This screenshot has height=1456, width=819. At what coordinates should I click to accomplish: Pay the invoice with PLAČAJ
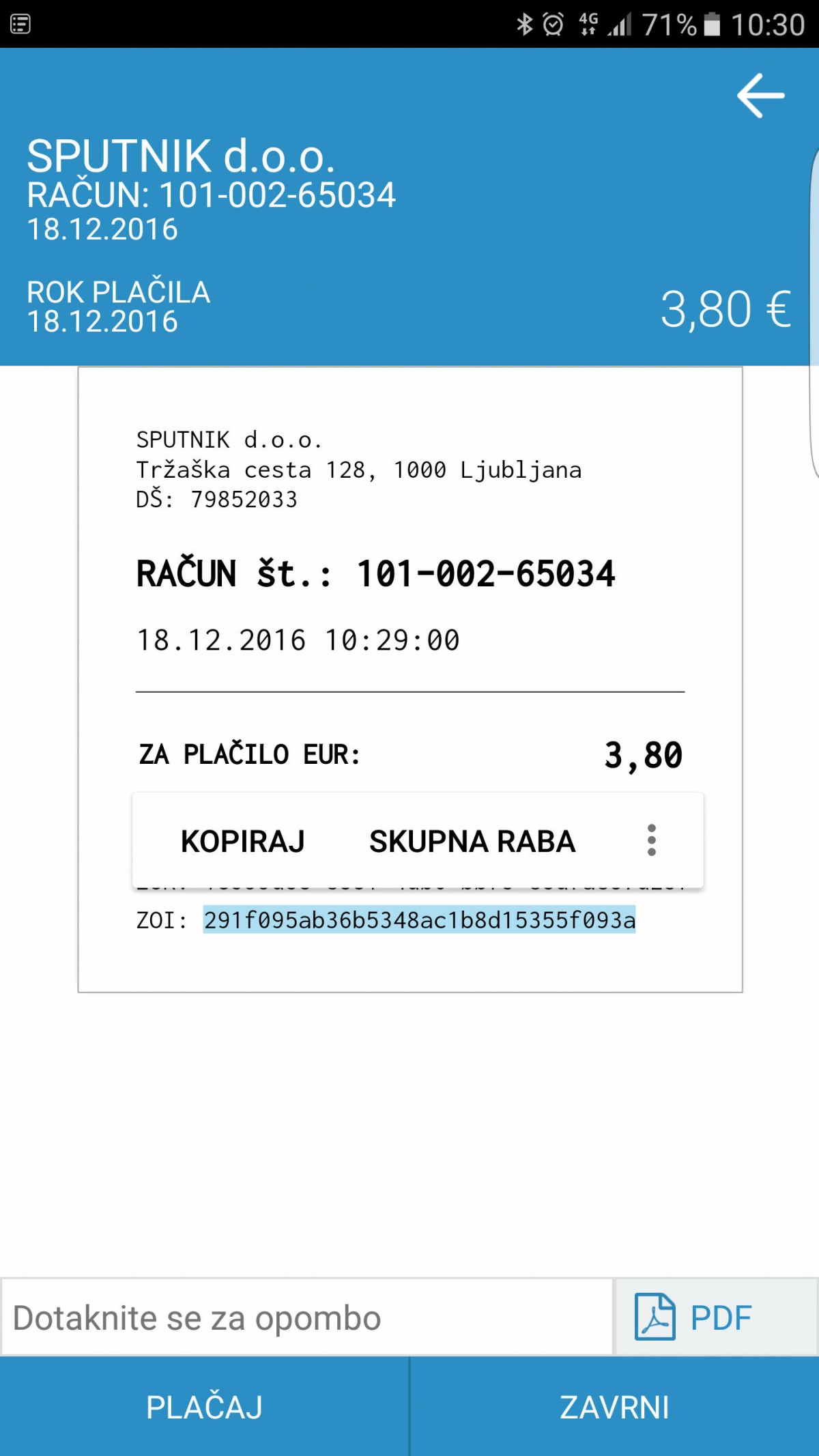click(x=204, y=1408)
